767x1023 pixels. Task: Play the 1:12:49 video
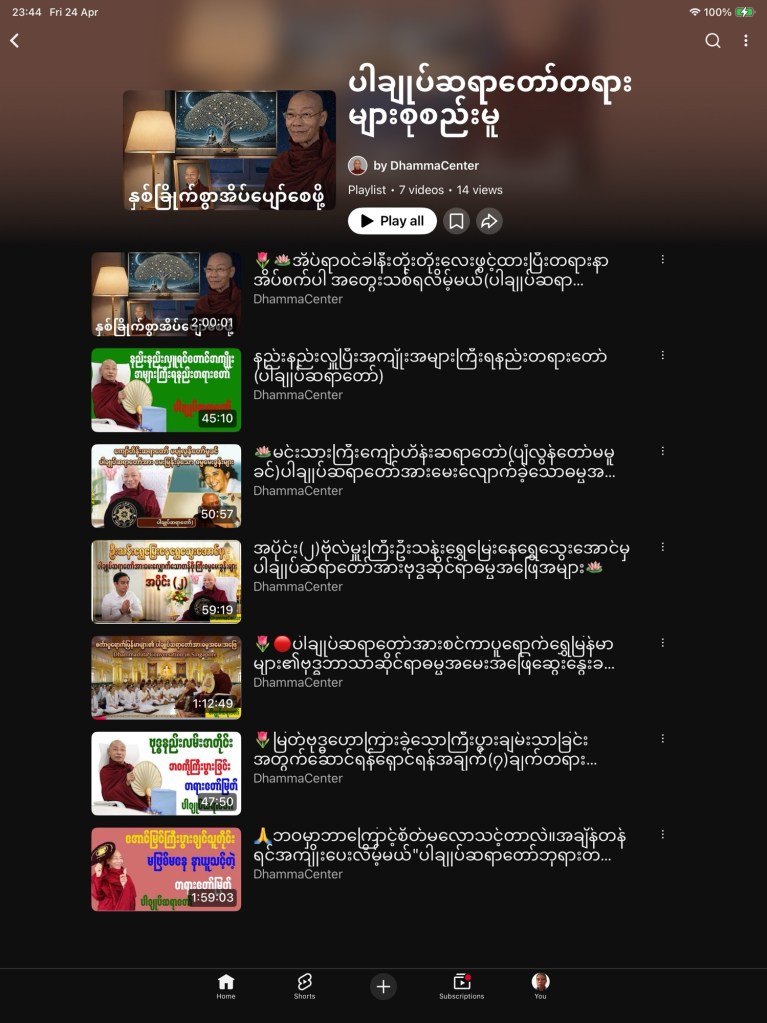[x=166, y=678]
